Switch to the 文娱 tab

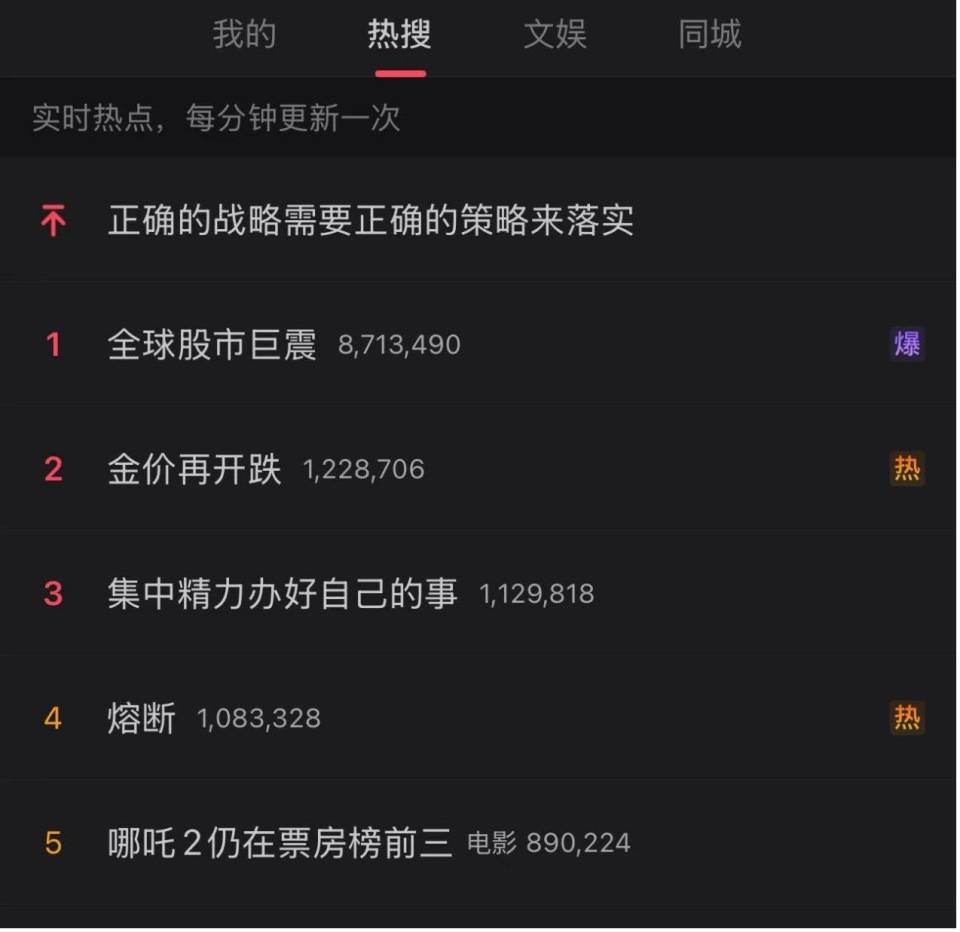click(555, 35)
